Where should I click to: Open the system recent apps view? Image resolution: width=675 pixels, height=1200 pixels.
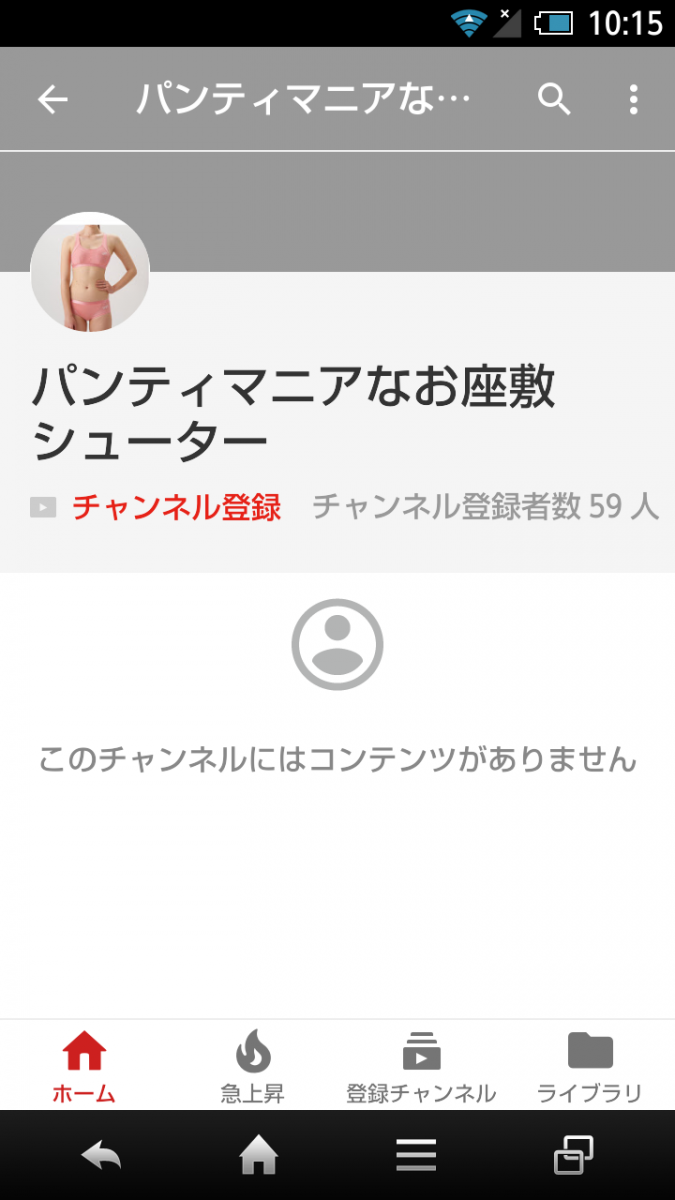pyautogui.click(x=573, y=1156)
